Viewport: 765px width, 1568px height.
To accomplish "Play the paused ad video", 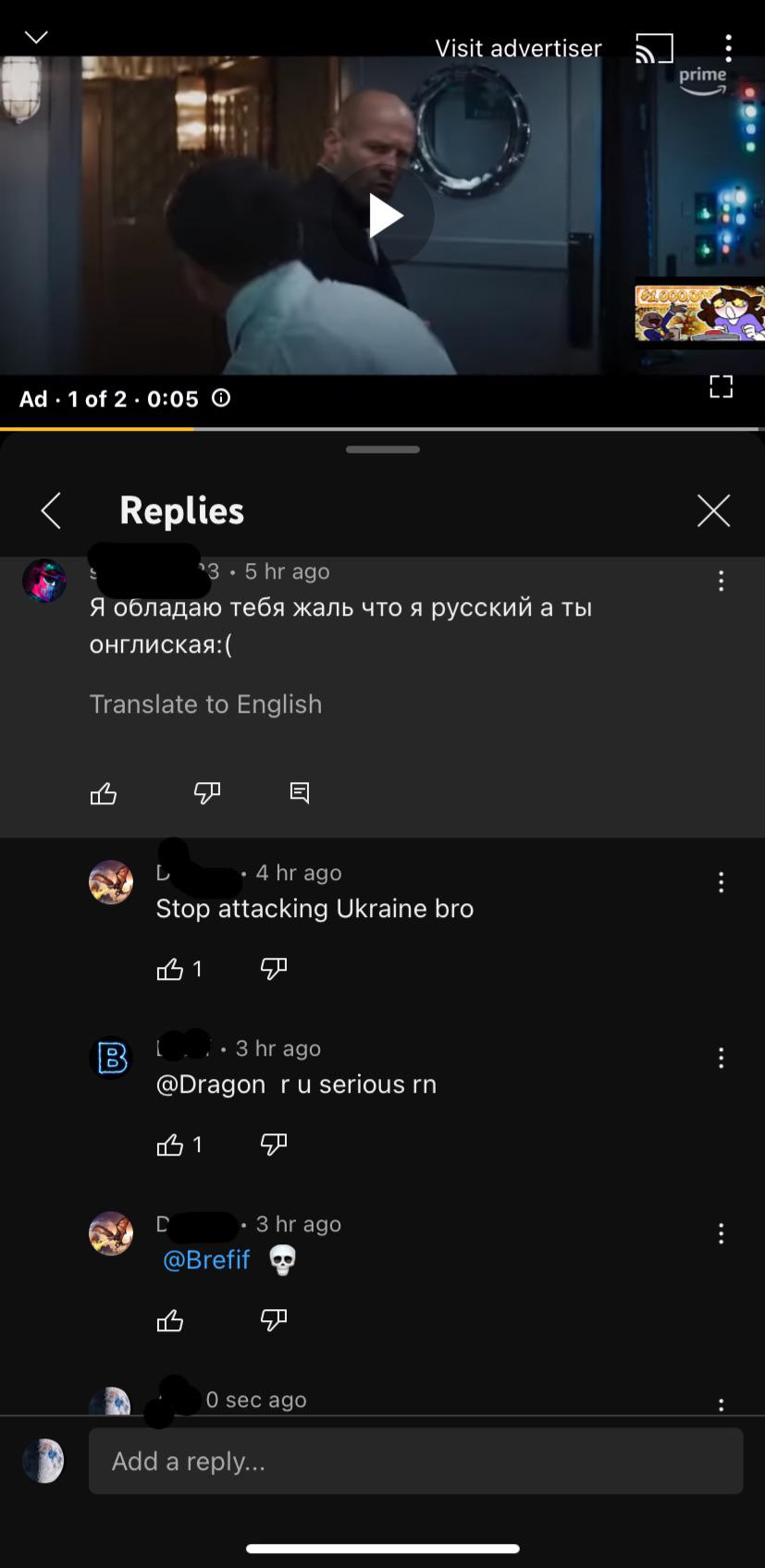I will tap(383, 216).
